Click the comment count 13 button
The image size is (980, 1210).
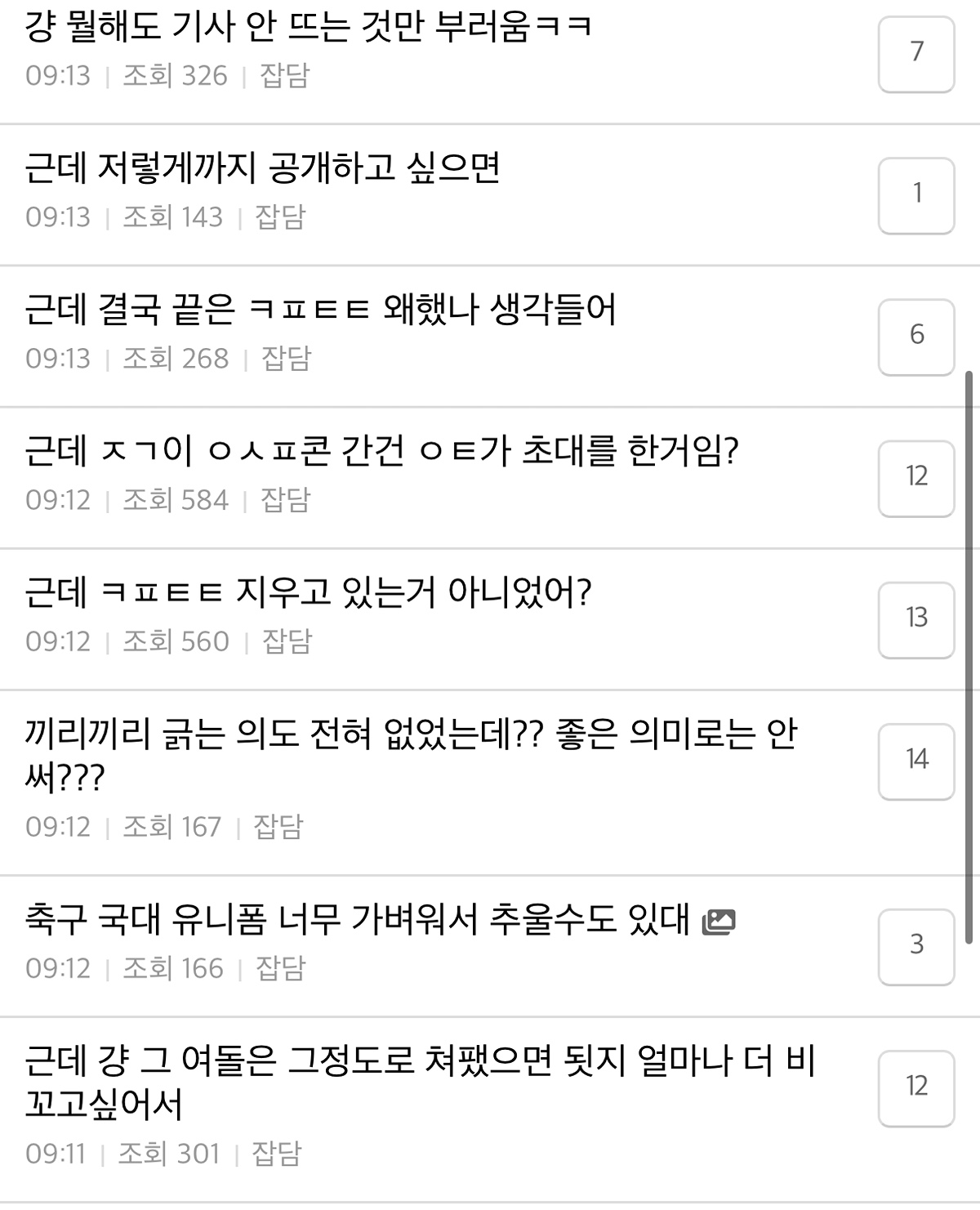pos(916,618)
